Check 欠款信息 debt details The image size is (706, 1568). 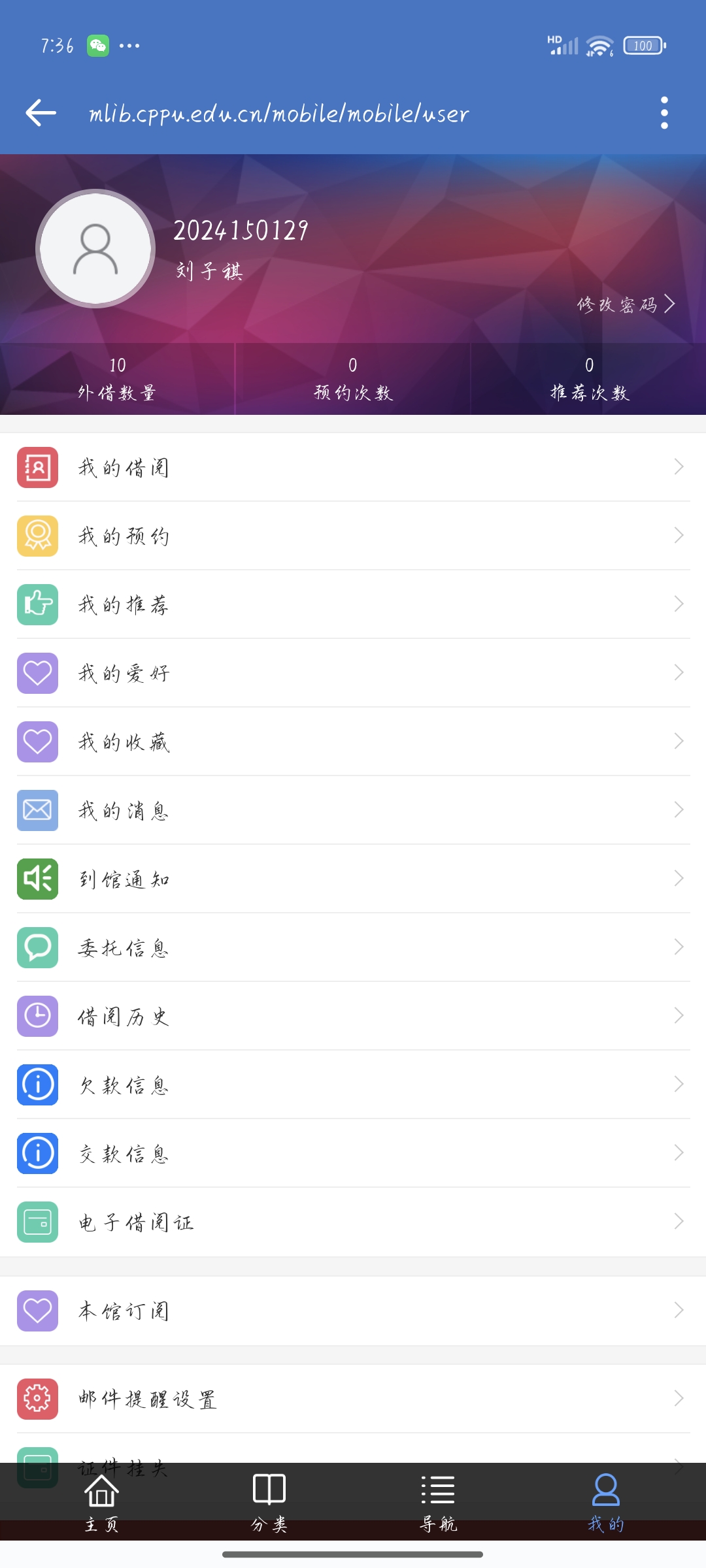353,1085
